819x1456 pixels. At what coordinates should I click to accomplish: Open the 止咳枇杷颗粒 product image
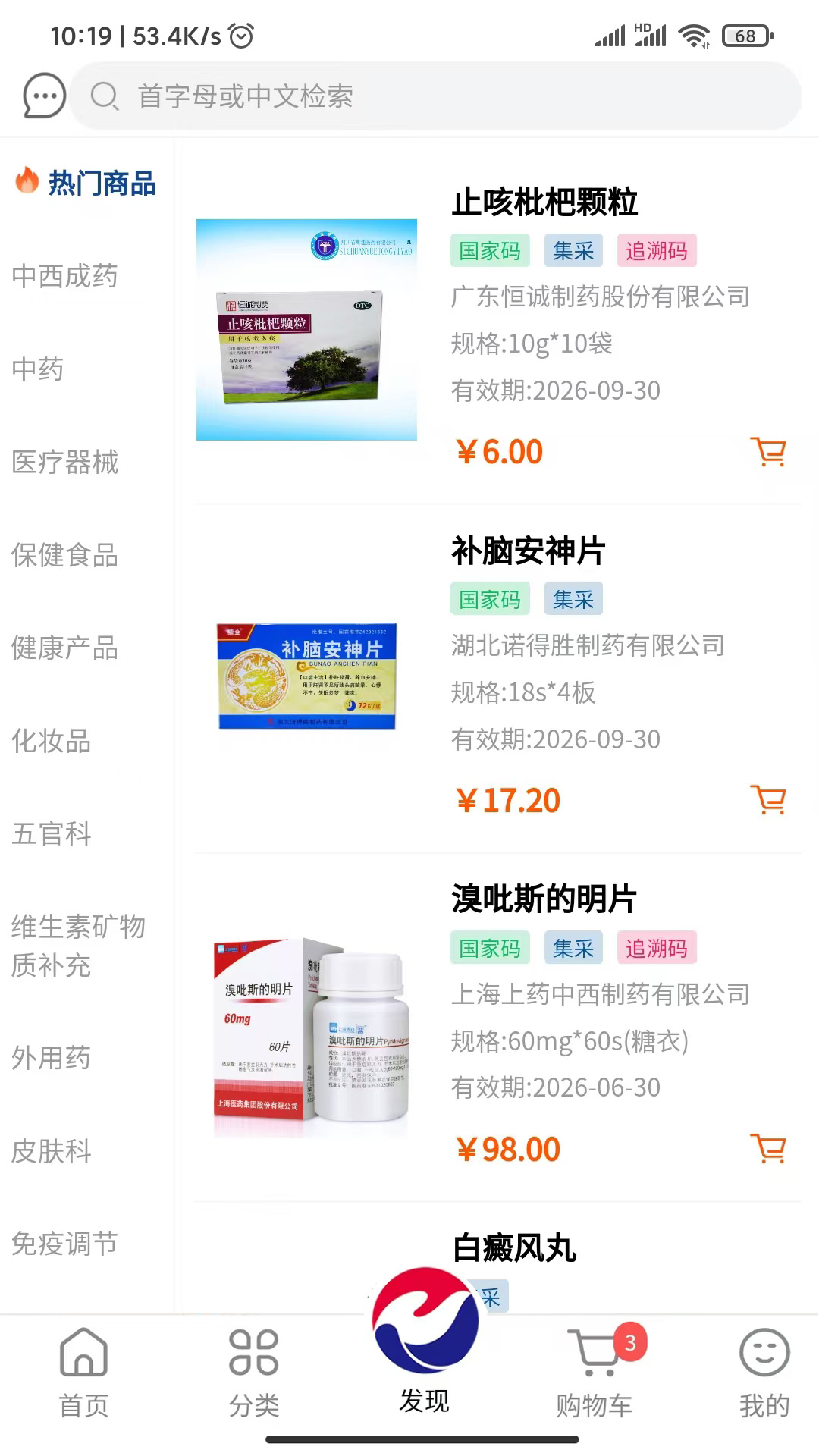(x=306, y=330)
